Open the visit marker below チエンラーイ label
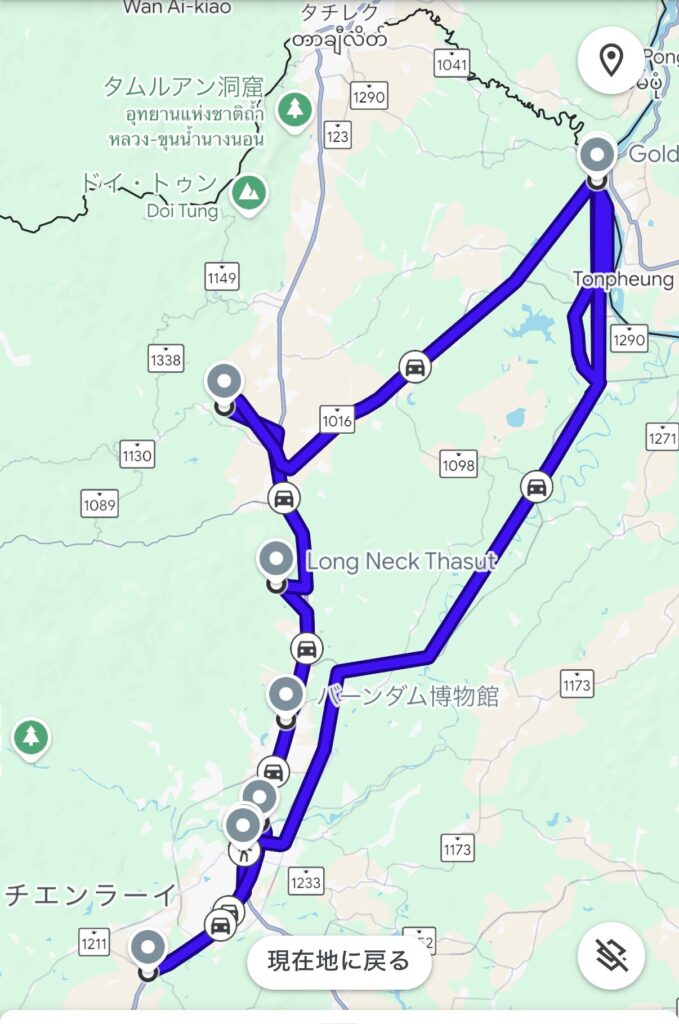This screenshot has height=1024, width=679. (148, 947)
